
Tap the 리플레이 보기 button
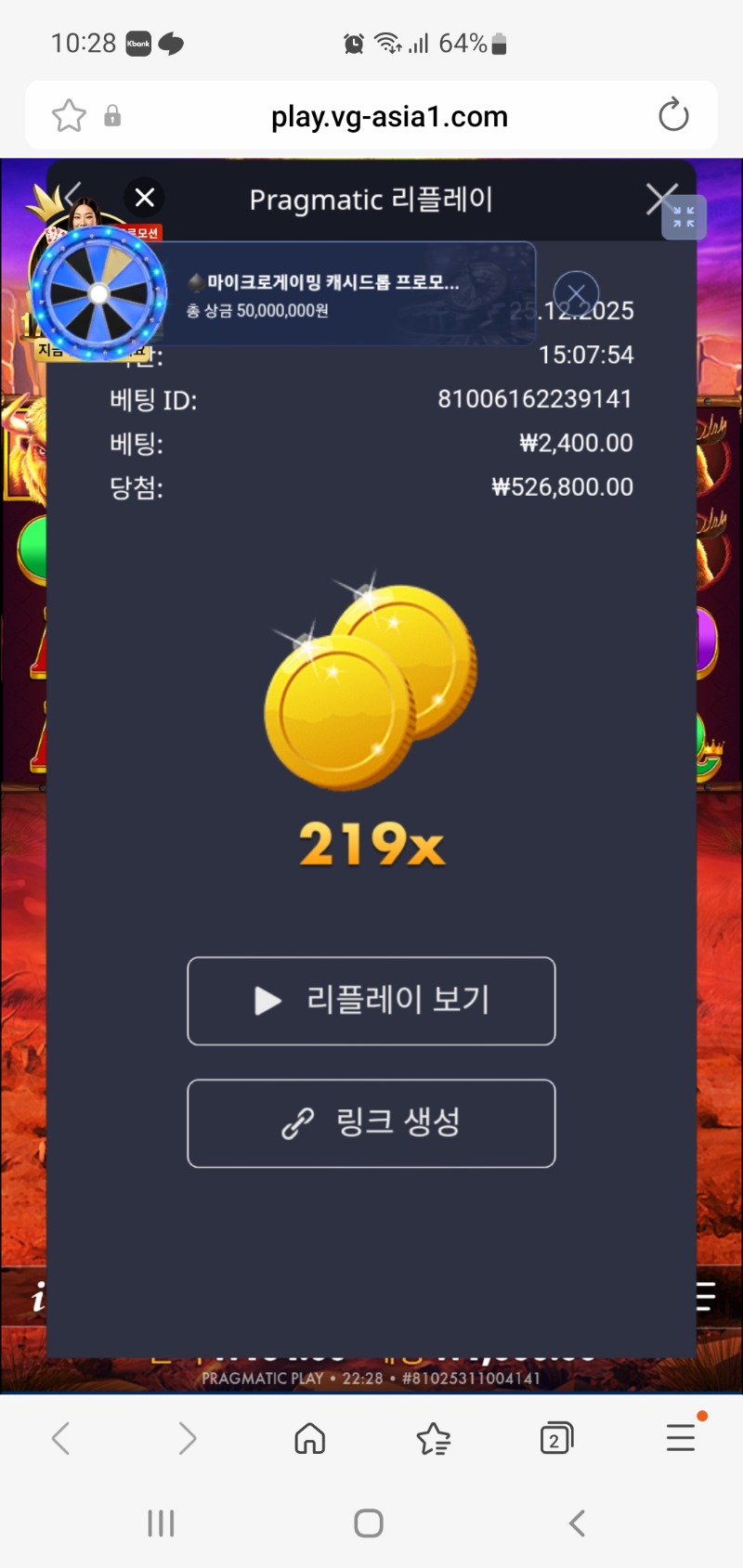[x=371, y=1001]
